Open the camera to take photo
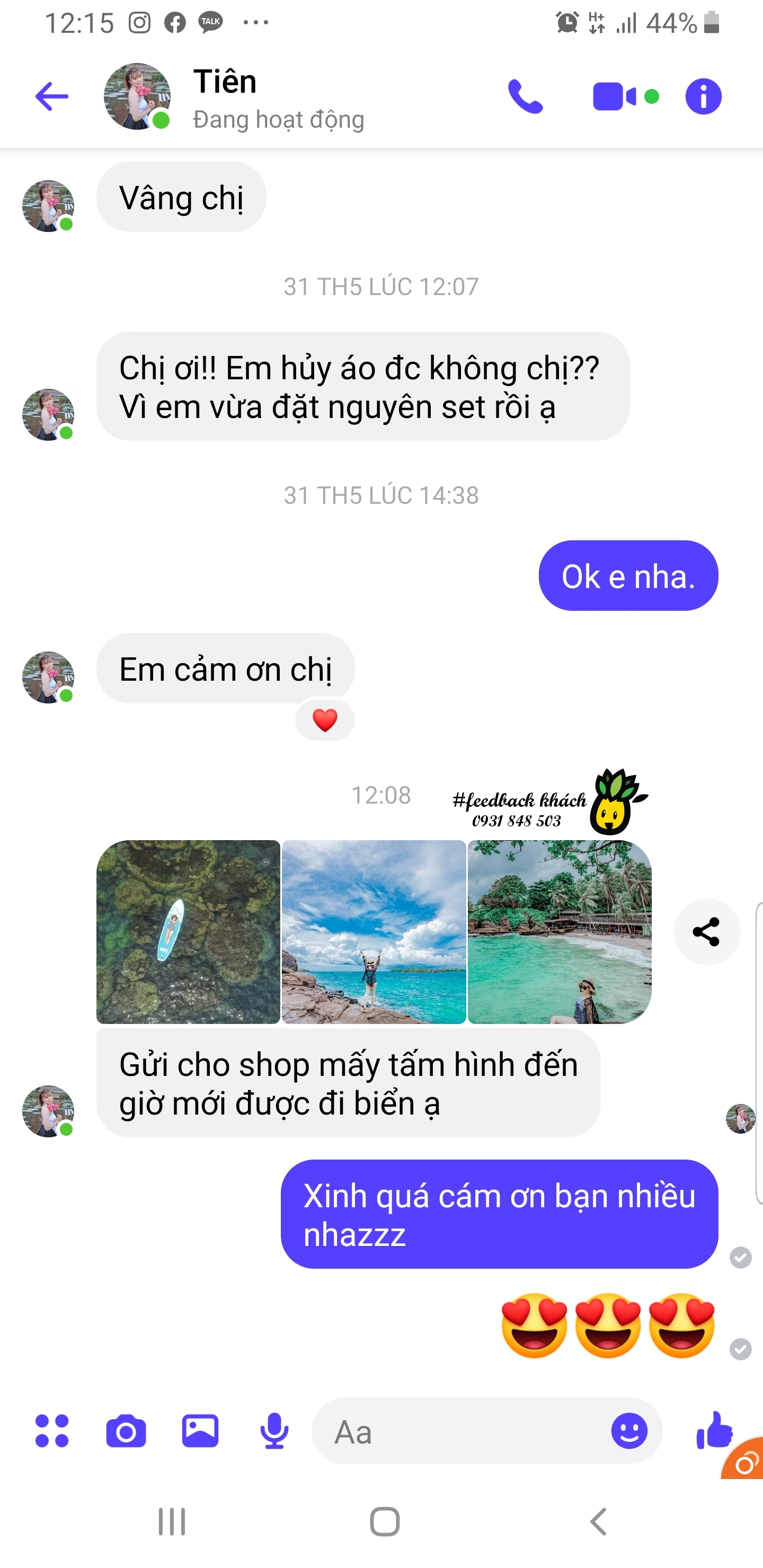This screenshot has width=763, height=1568. (126, 1430)
